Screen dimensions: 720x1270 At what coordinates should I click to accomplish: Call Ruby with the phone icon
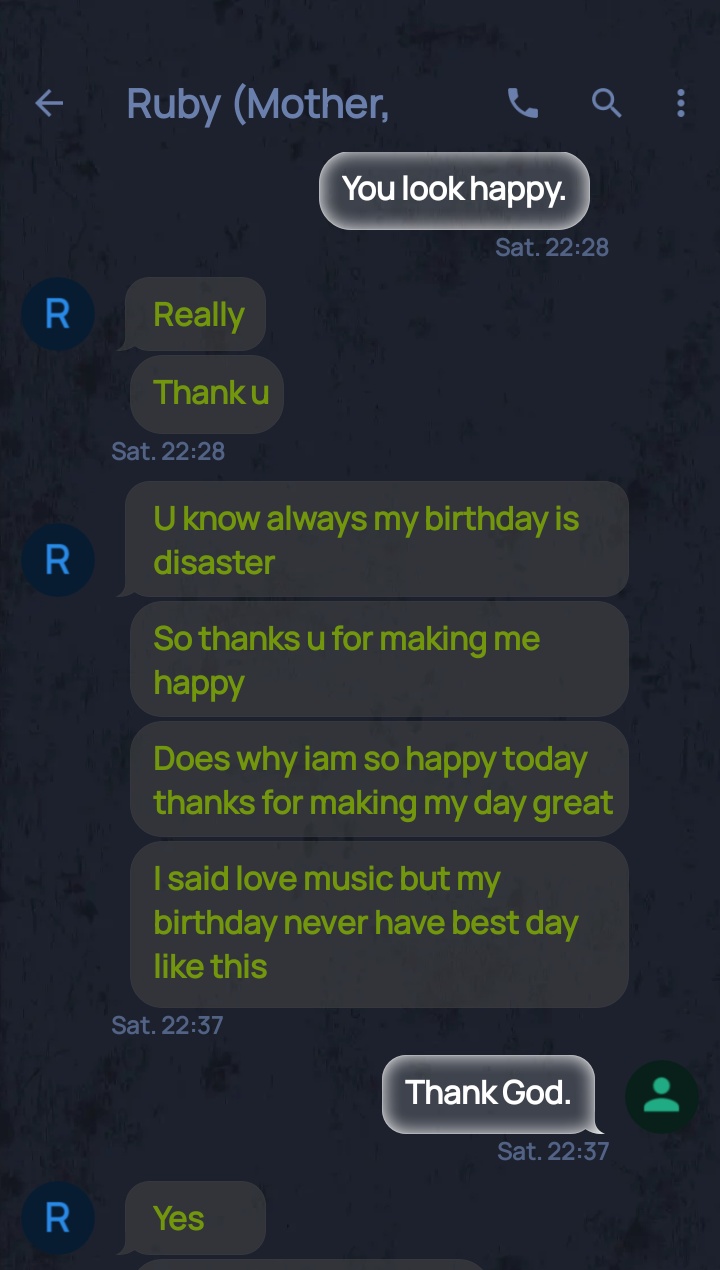(x=523, y=103)
